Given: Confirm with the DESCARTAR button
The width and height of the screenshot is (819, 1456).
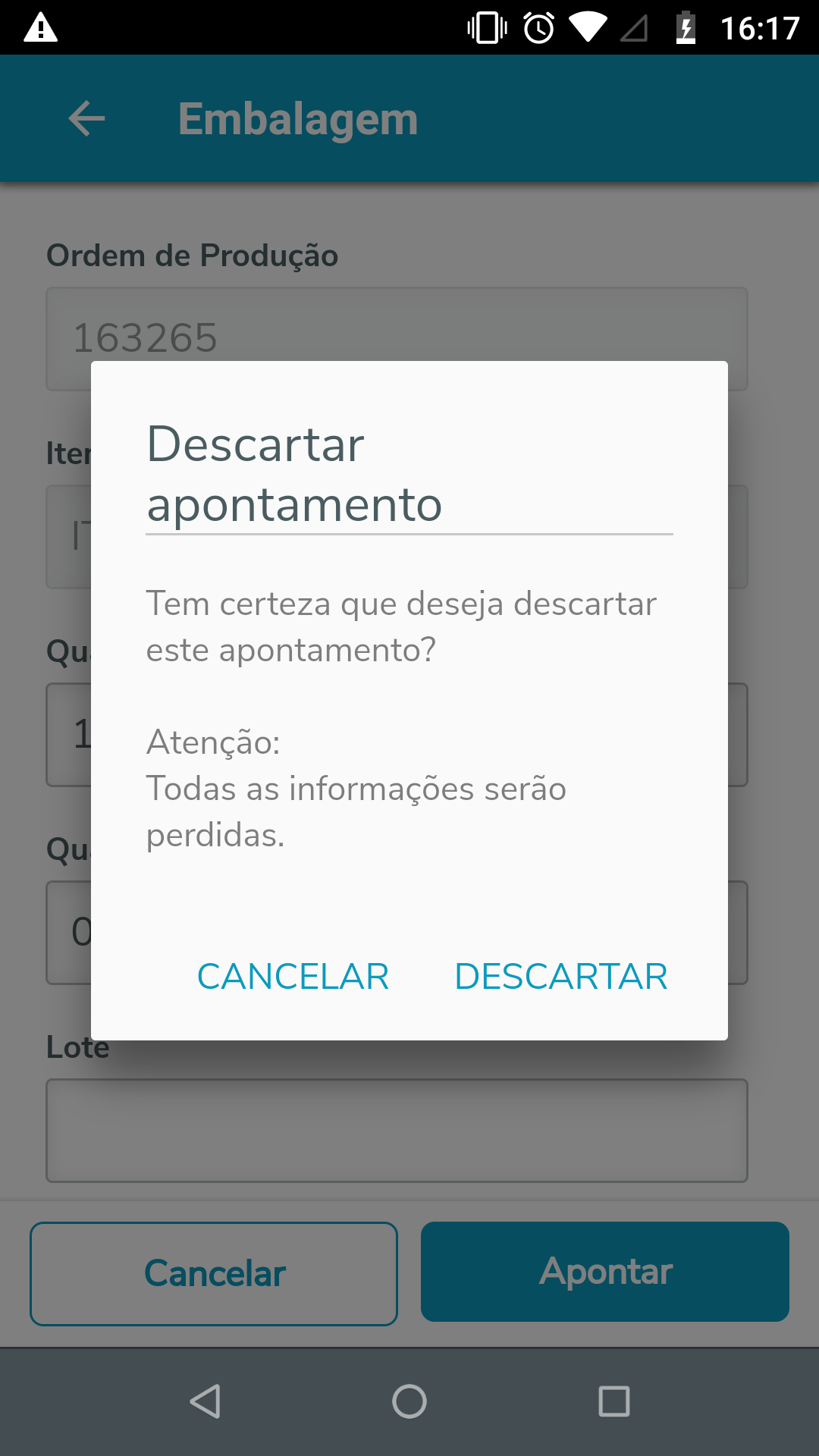Looking at the screenshot, I should coord(561,976).
